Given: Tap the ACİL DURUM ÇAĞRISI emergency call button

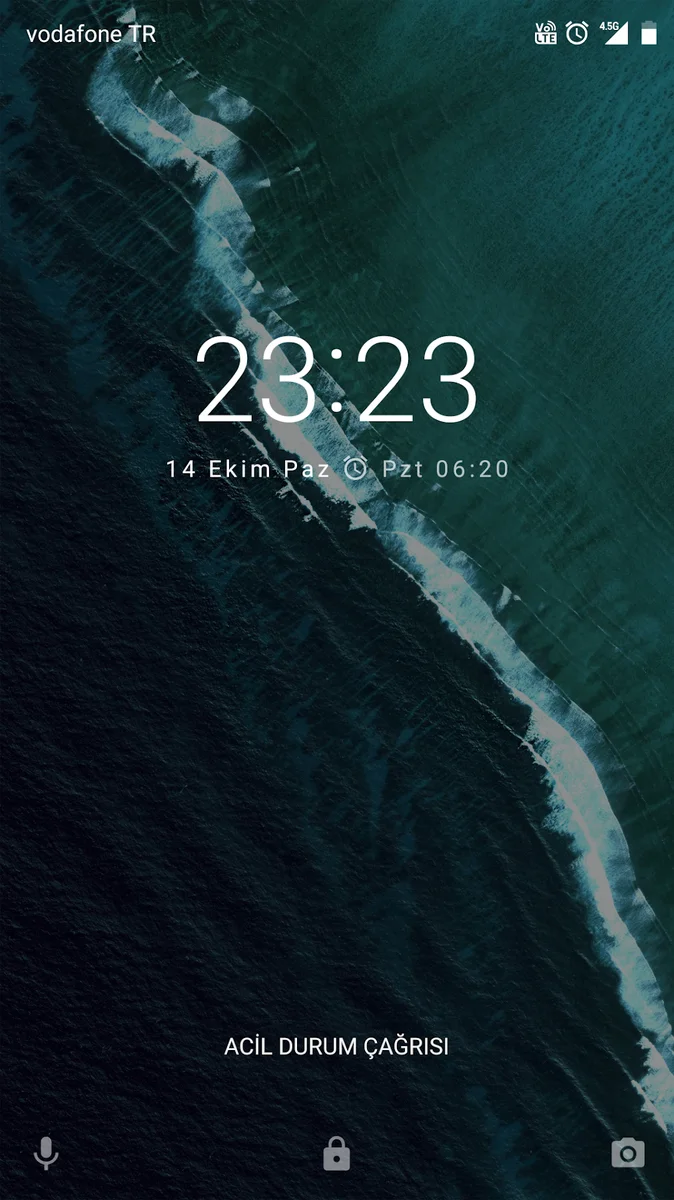Looking at the screenshot, I should pos(337,1047).
